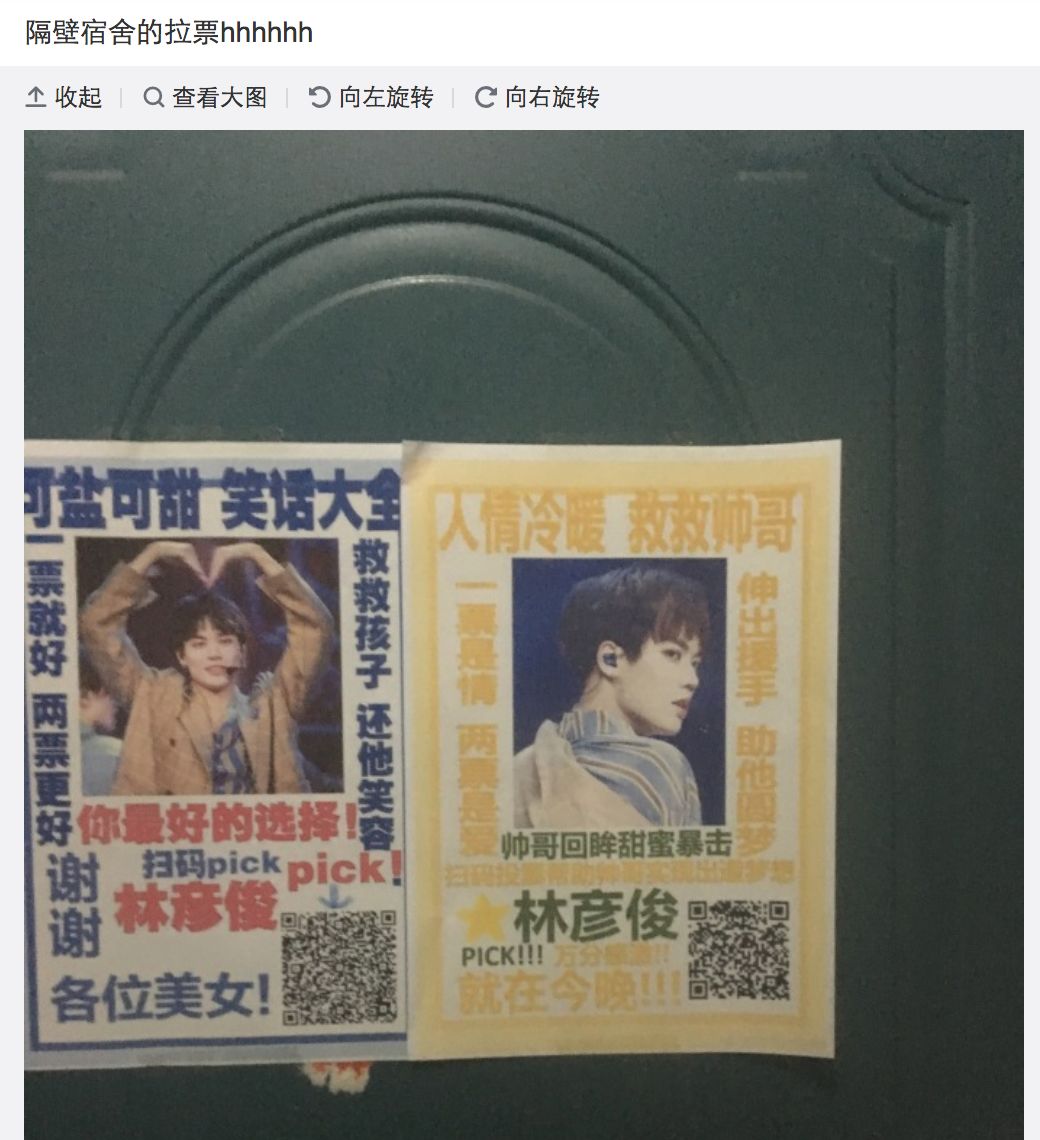Tap the expanded poster photo
The image size is (1040, 1140).
(524, 635)
